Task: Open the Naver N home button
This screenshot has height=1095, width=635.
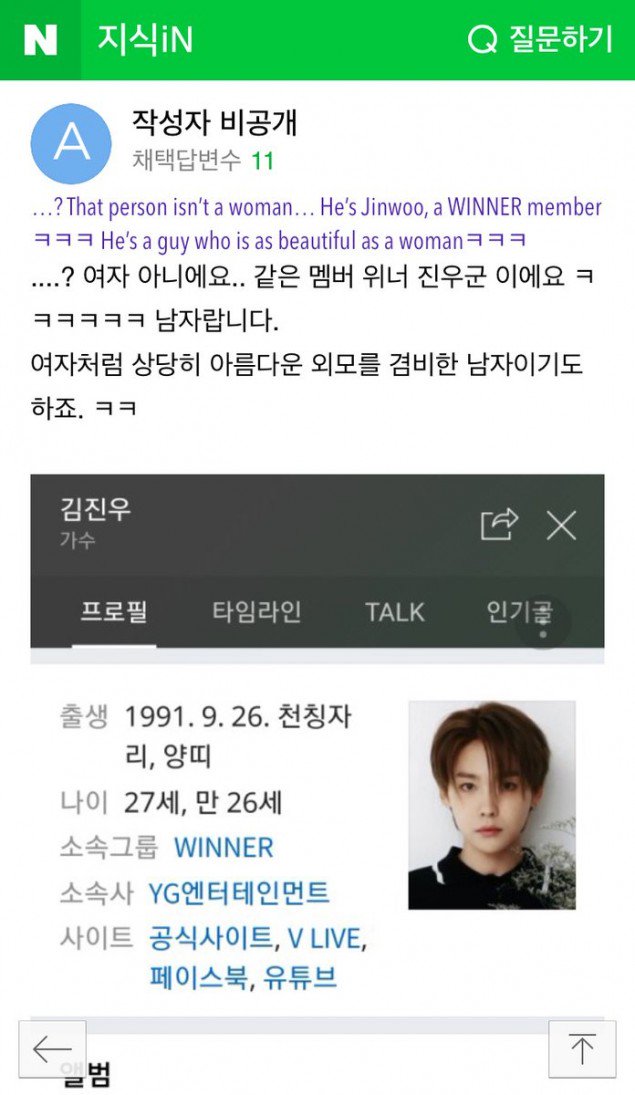Action: tap(40, 40)
